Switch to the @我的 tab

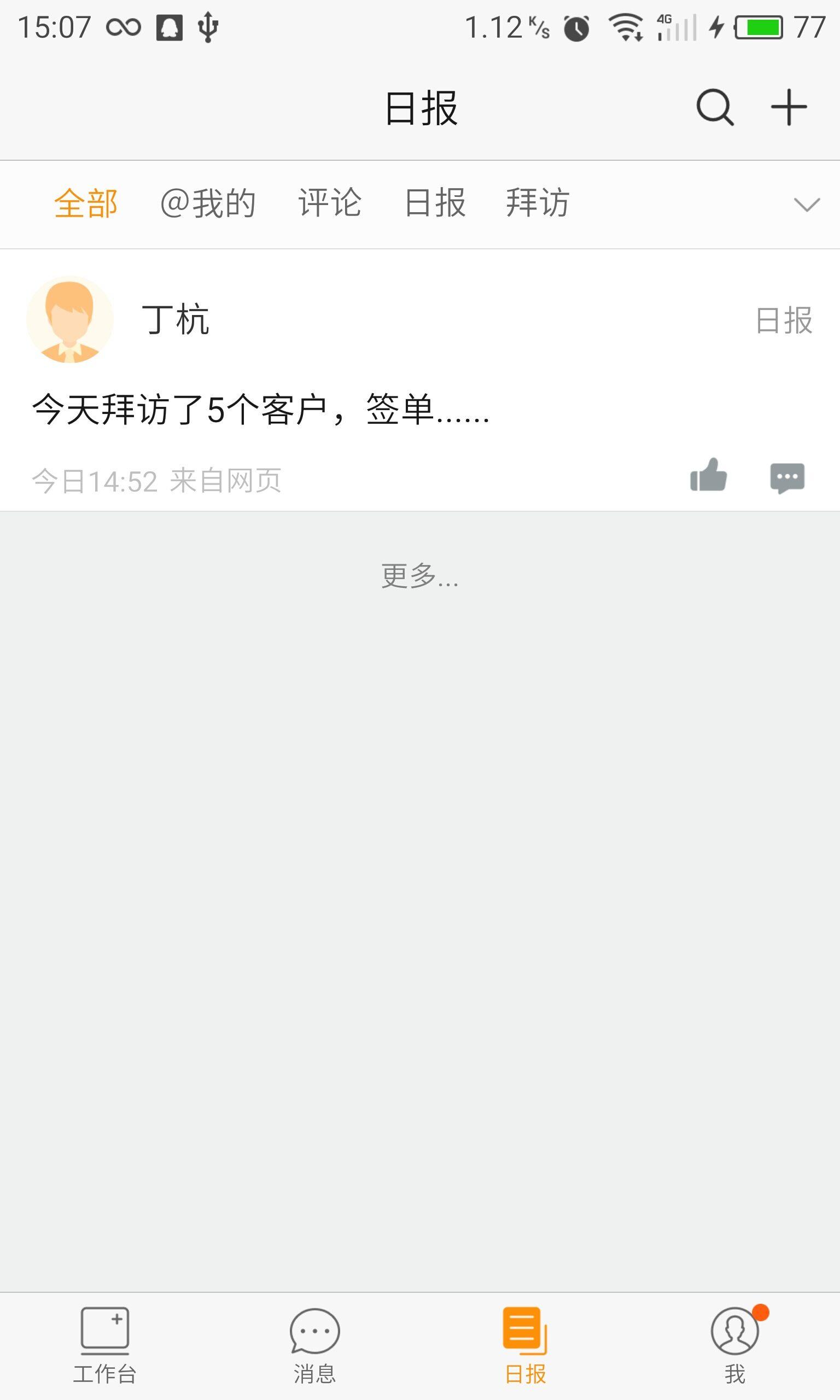click(208, 203)
